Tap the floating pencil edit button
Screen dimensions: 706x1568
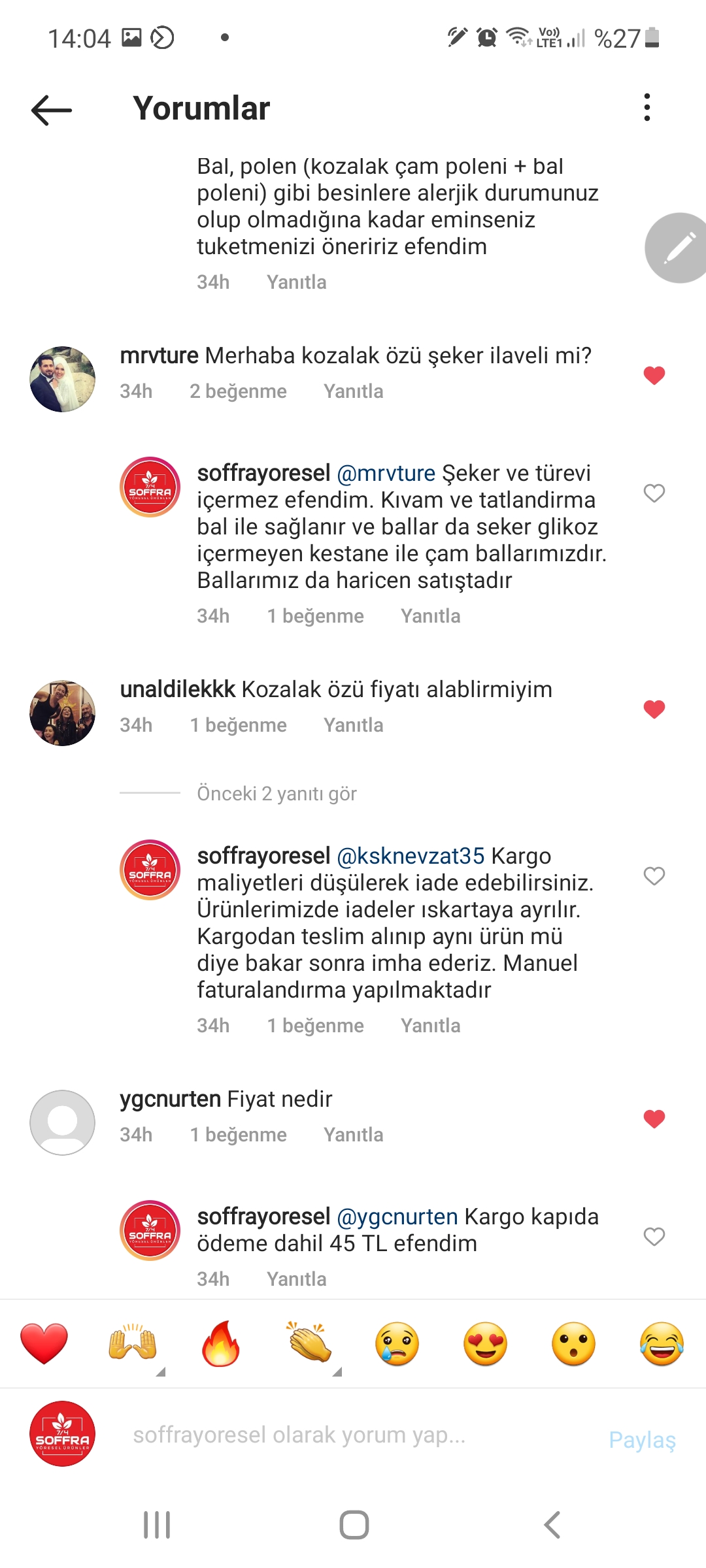coord(676,248)
